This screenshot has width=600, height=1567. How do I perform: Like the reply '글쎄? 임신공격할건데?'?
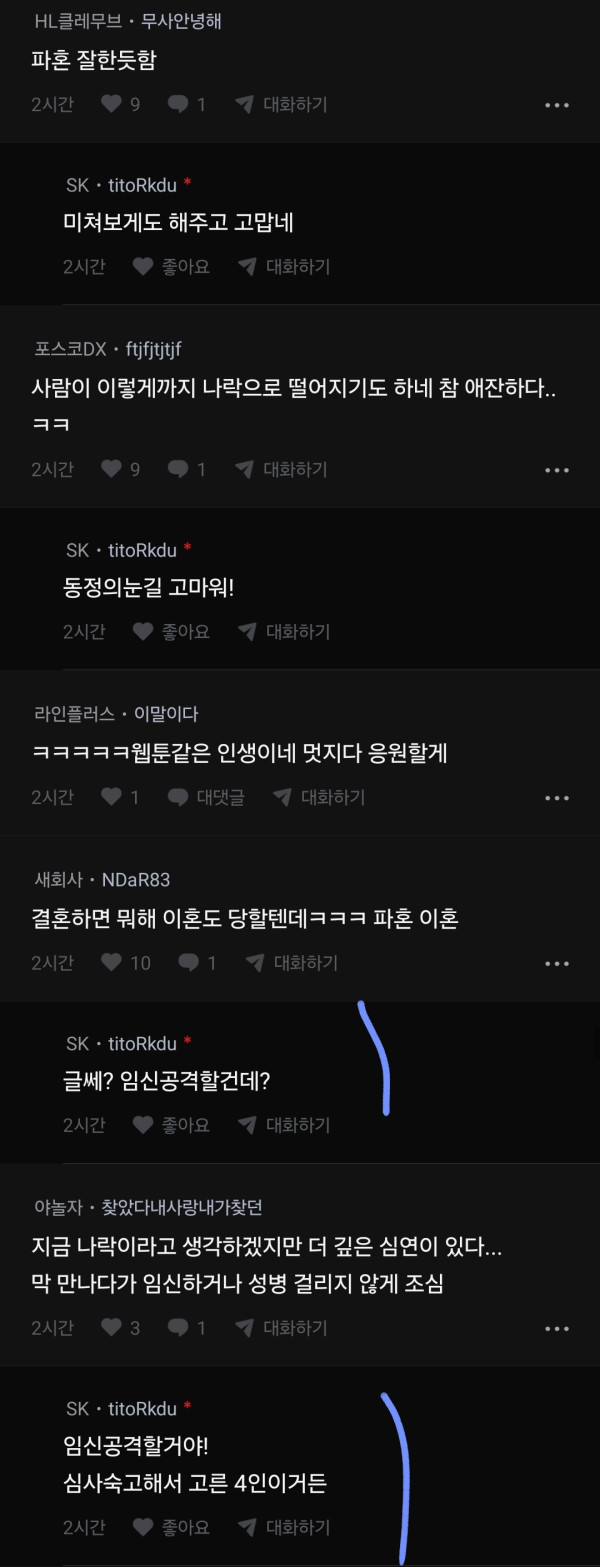pos(144,1125)
